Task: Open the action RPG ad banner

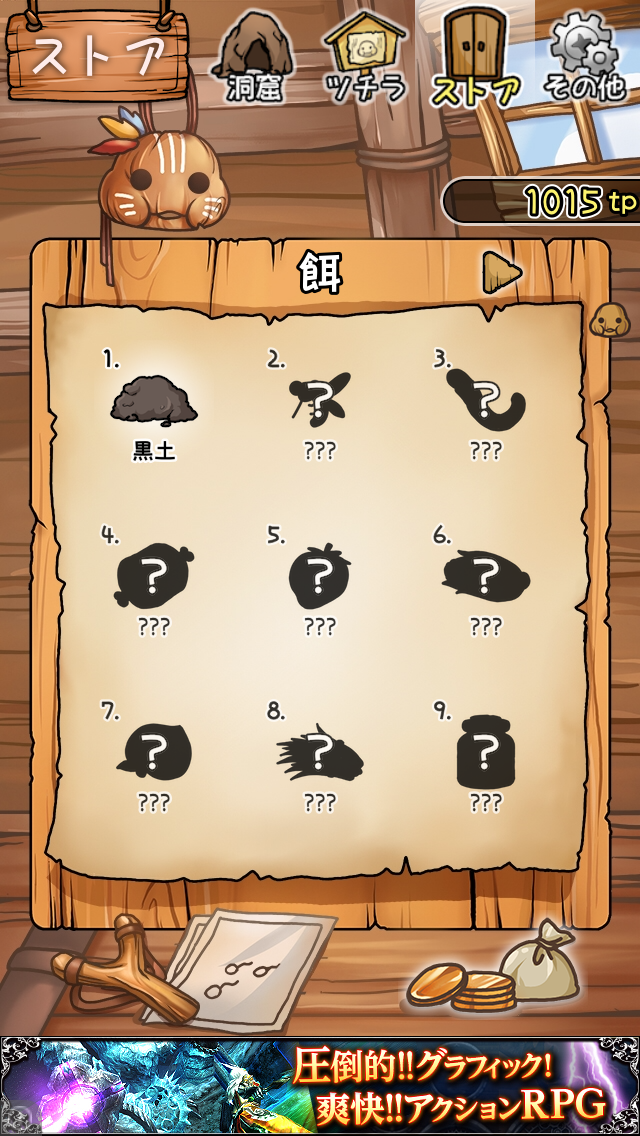Action: tap(320, 1085)
